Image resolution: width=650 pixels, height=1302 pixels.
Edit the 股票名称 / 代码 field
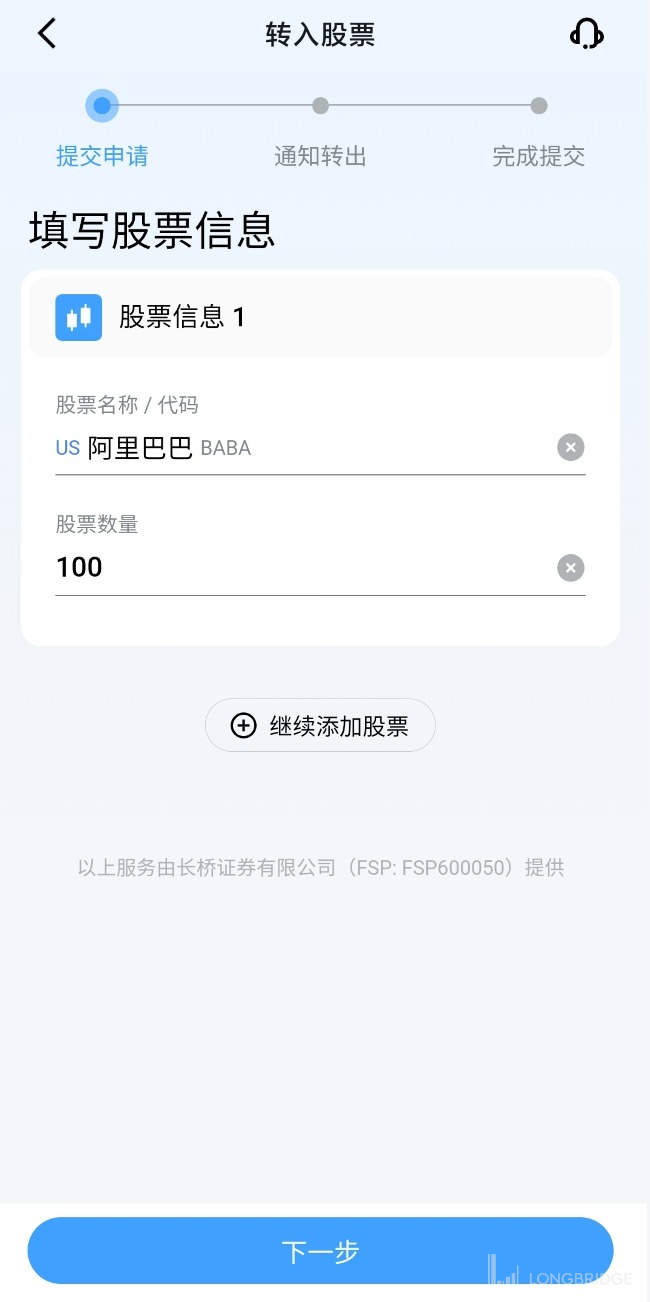(300, 448)
